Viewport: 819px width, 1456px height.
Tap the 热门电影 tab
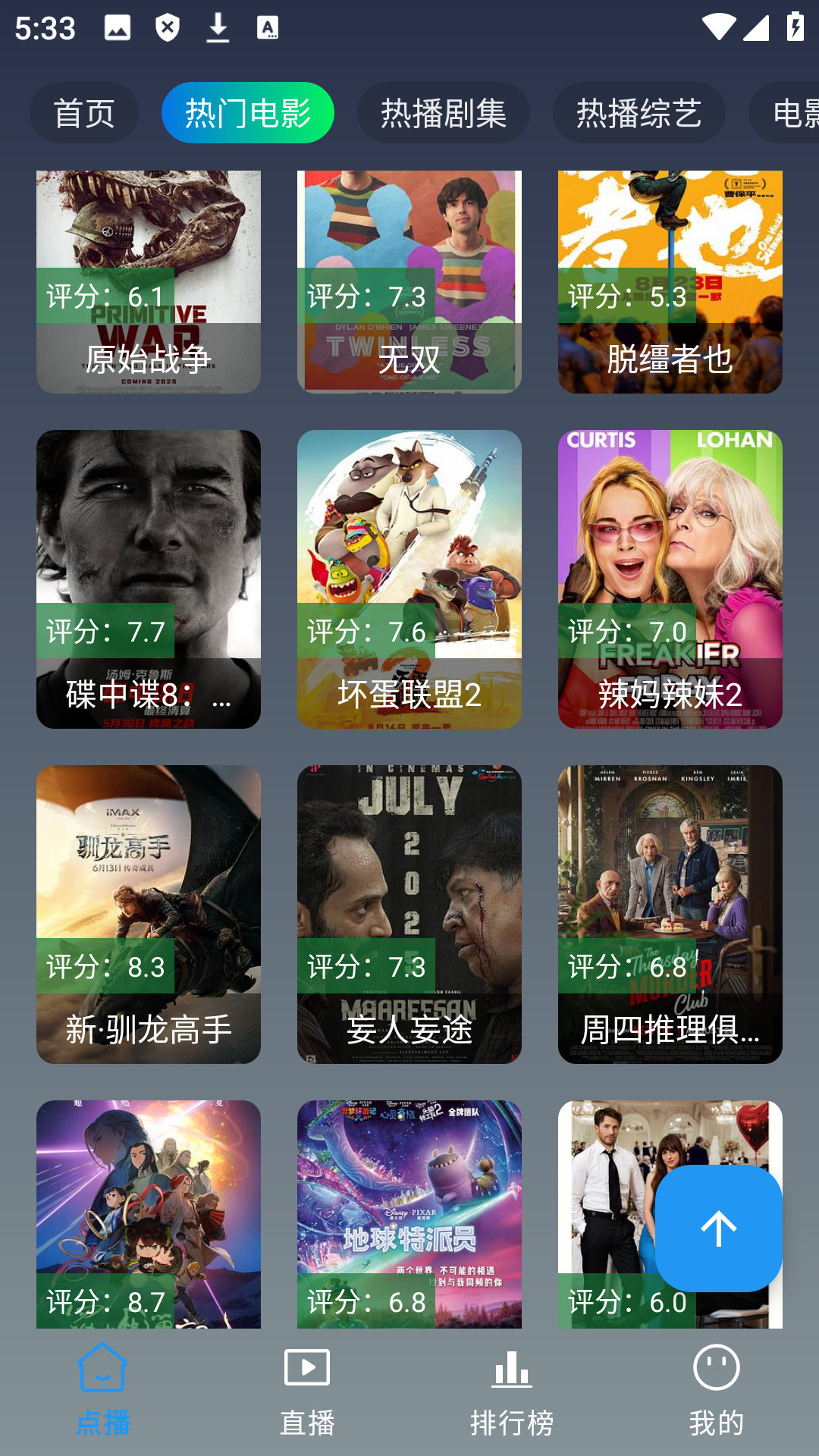(247, 113)
